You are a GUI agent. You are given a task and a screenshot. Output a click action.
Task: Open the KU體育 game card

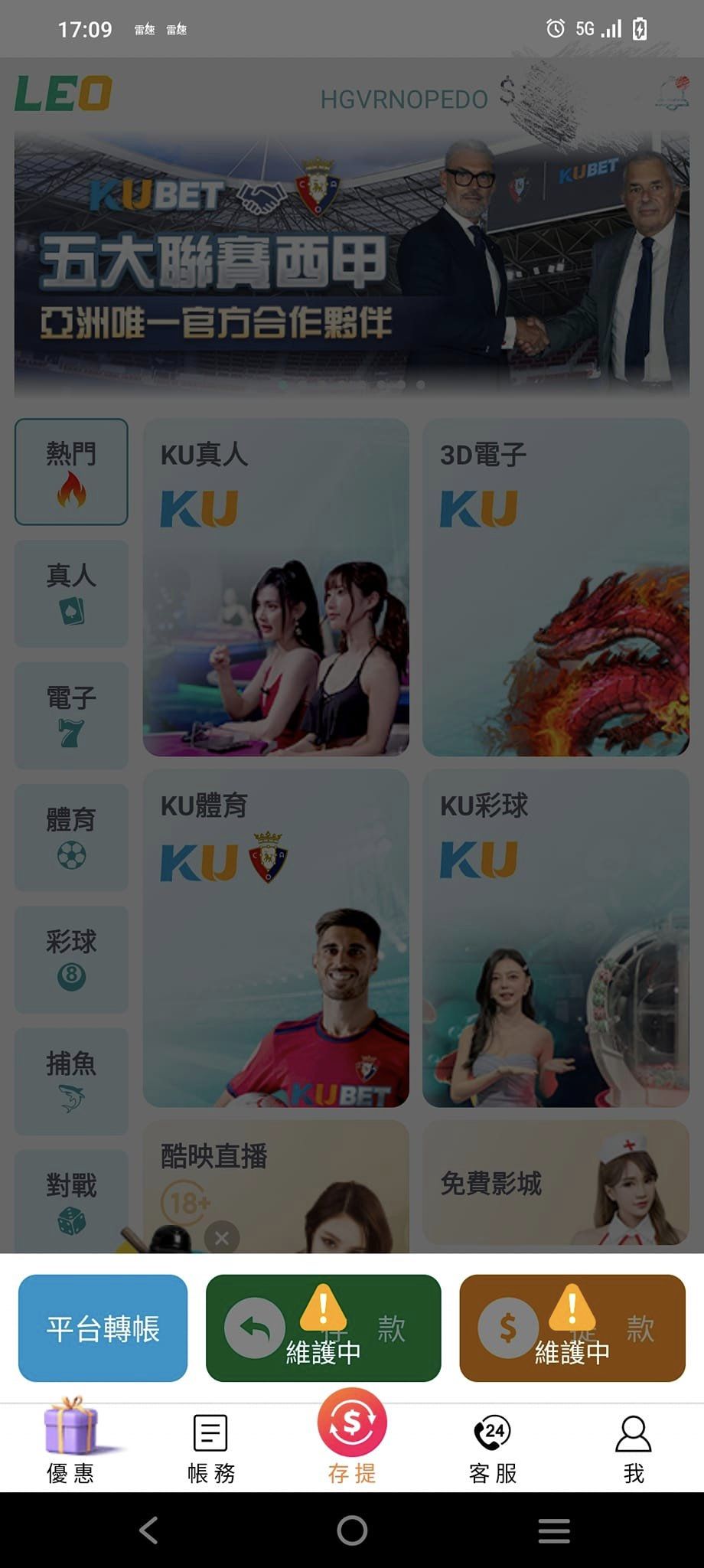tap(275, 938)
